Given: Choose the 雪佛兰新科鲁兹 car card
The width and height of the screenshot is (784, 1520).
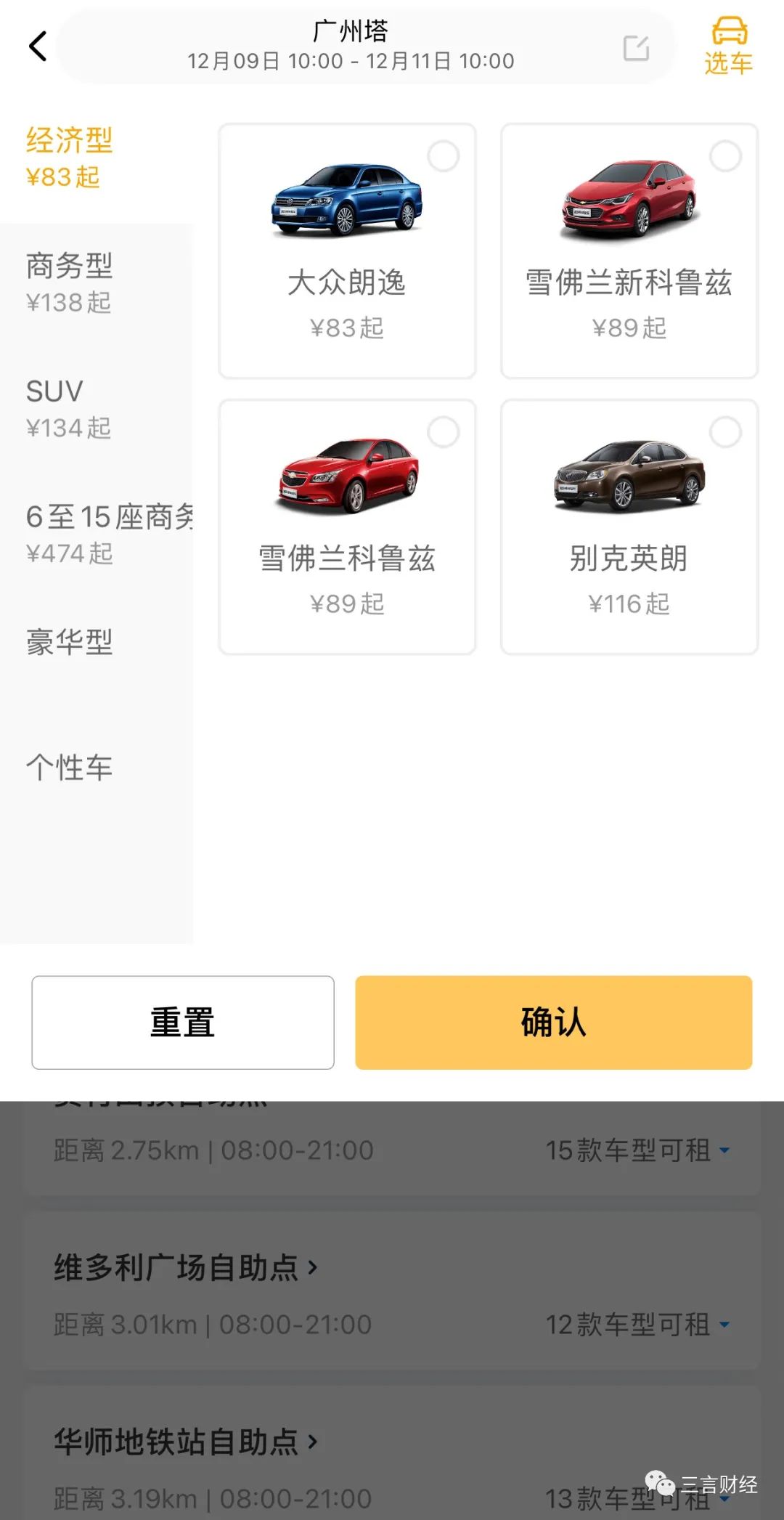Looking at the screenshot, I should tap(629, 251).
